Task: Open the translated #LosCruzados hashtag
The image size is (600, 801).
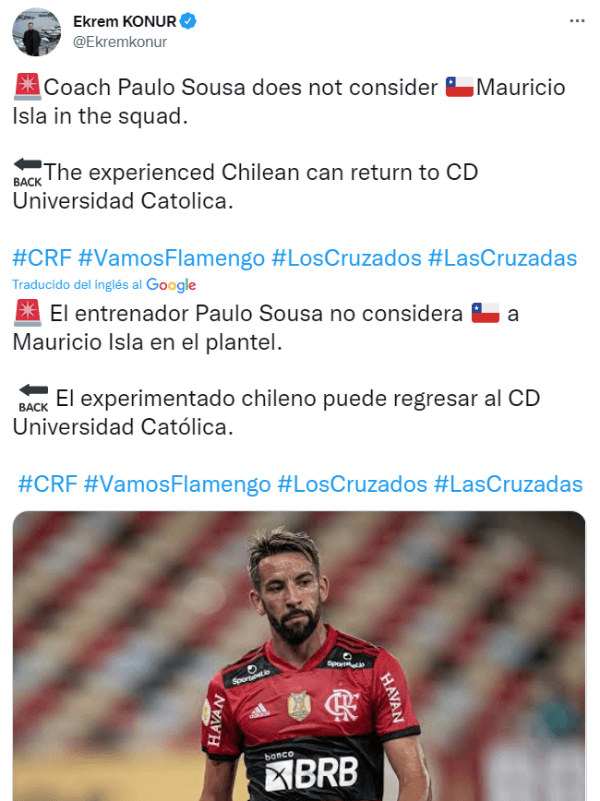Action: [352, 484]
